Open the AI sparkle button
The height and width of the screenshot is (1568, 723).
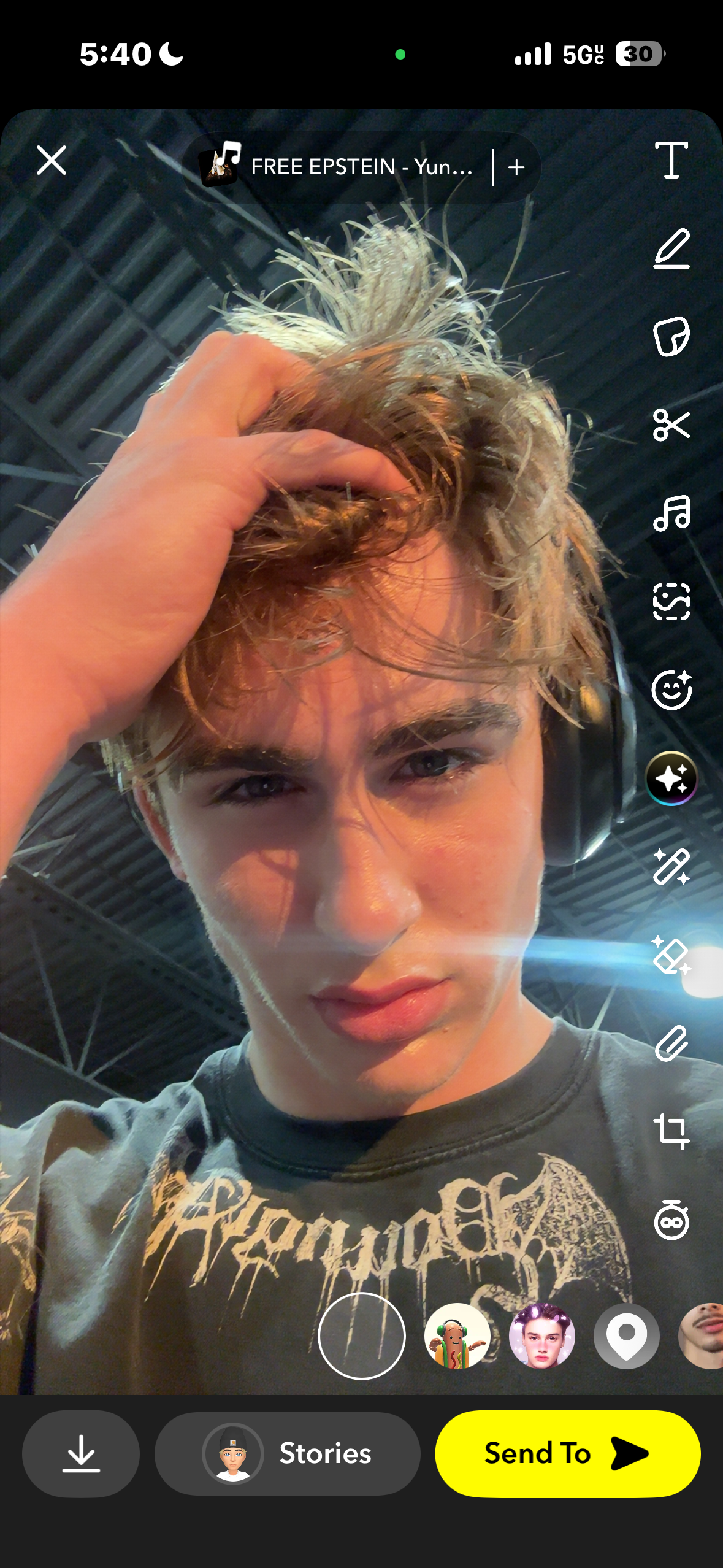click(x=671, y=778)
